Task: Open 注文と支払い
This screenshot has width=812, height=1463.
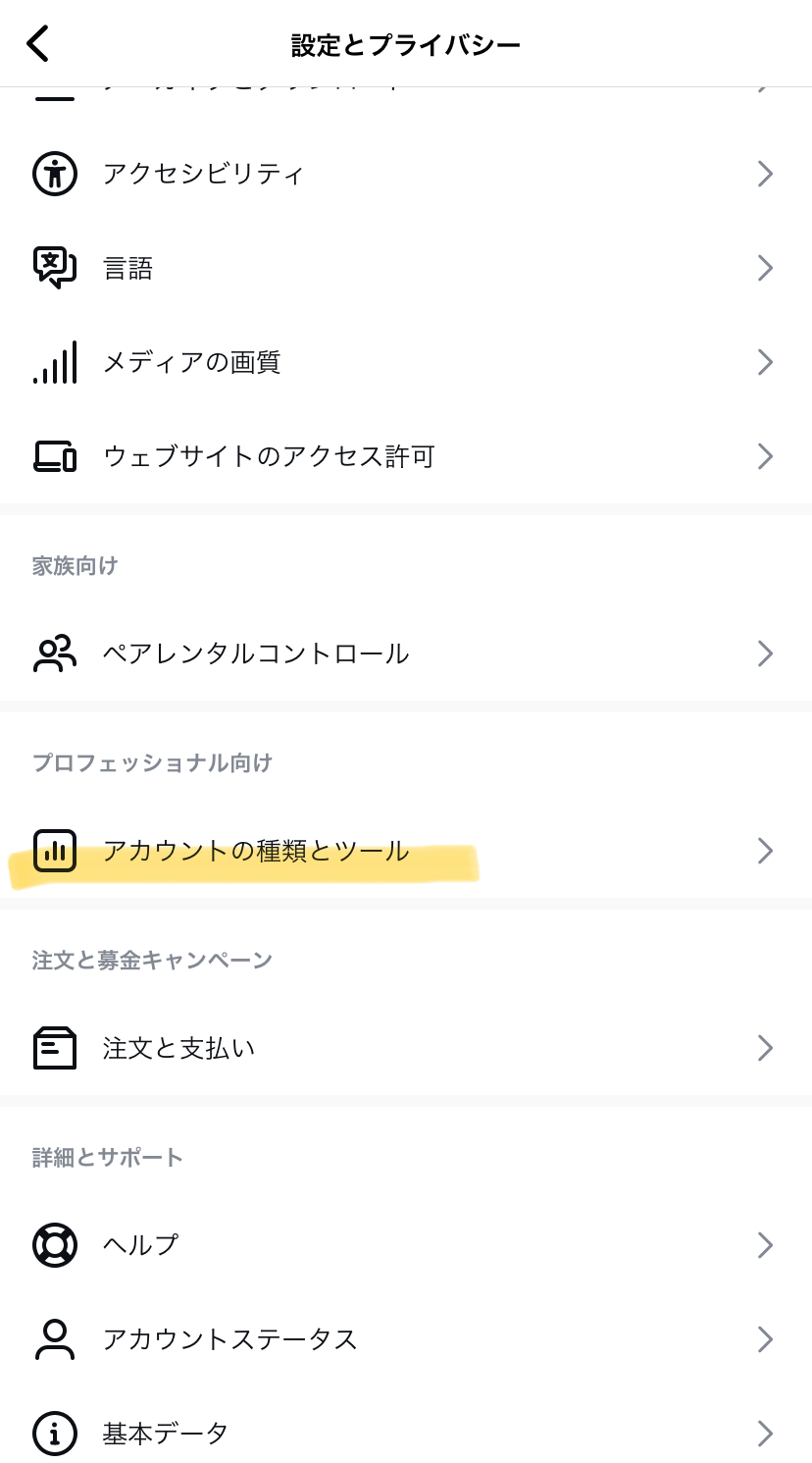Action: click(x=406, y=1048)
